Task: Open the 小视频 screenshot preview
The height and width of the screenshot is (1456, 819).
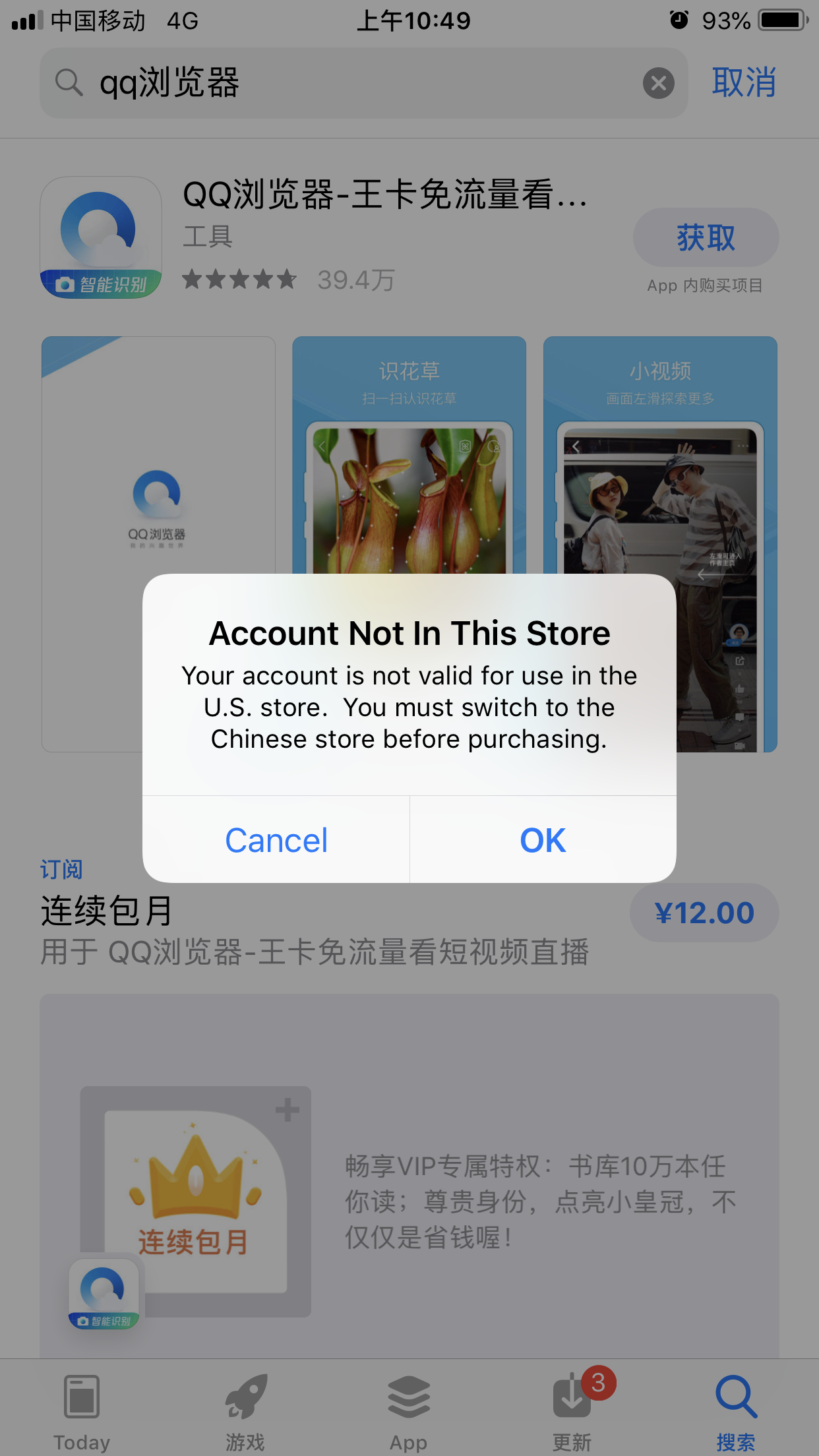Action: [x=660, y=462]
